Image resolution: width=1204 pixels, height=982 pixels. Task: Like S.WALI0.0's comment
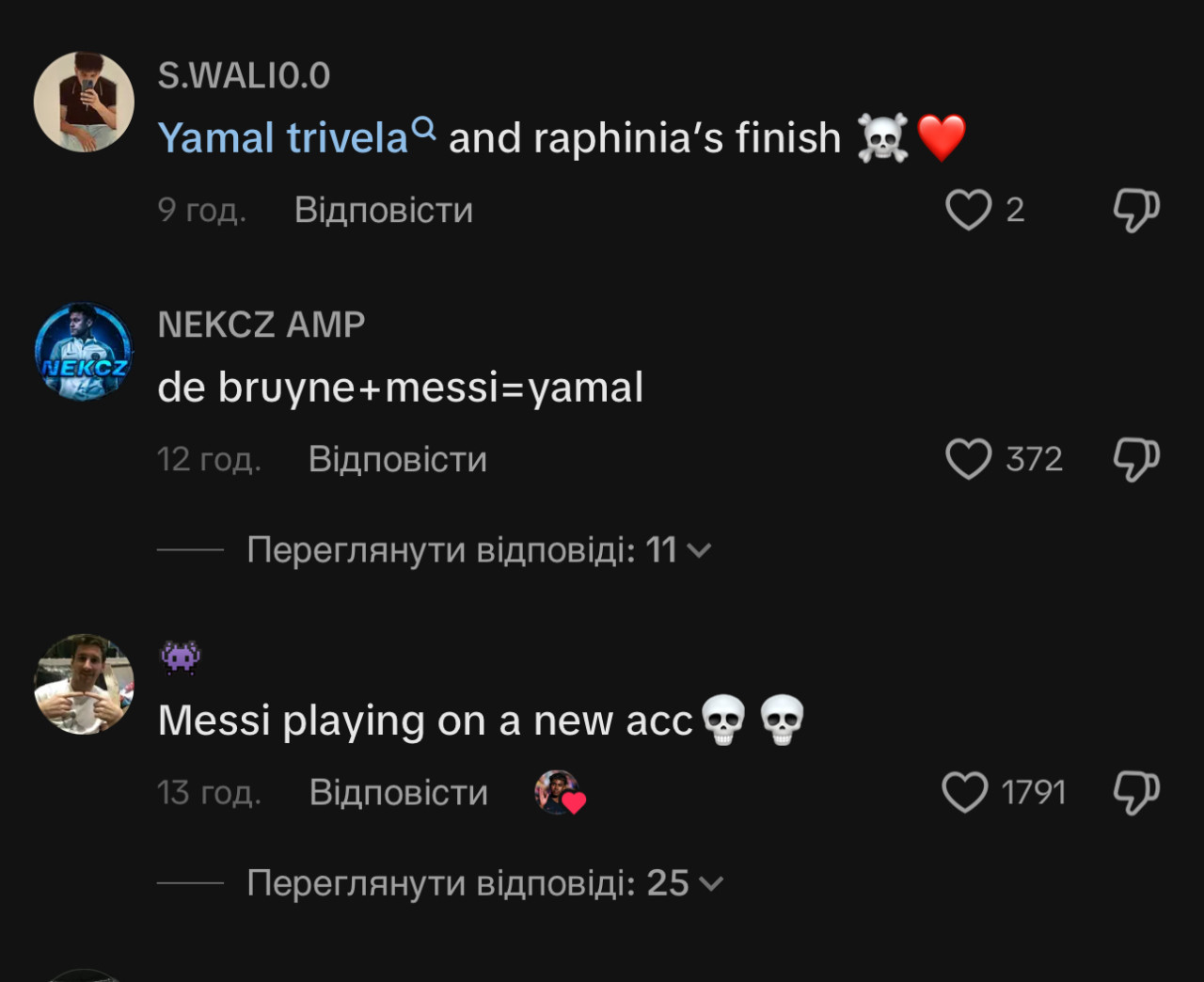click(968, 210)
